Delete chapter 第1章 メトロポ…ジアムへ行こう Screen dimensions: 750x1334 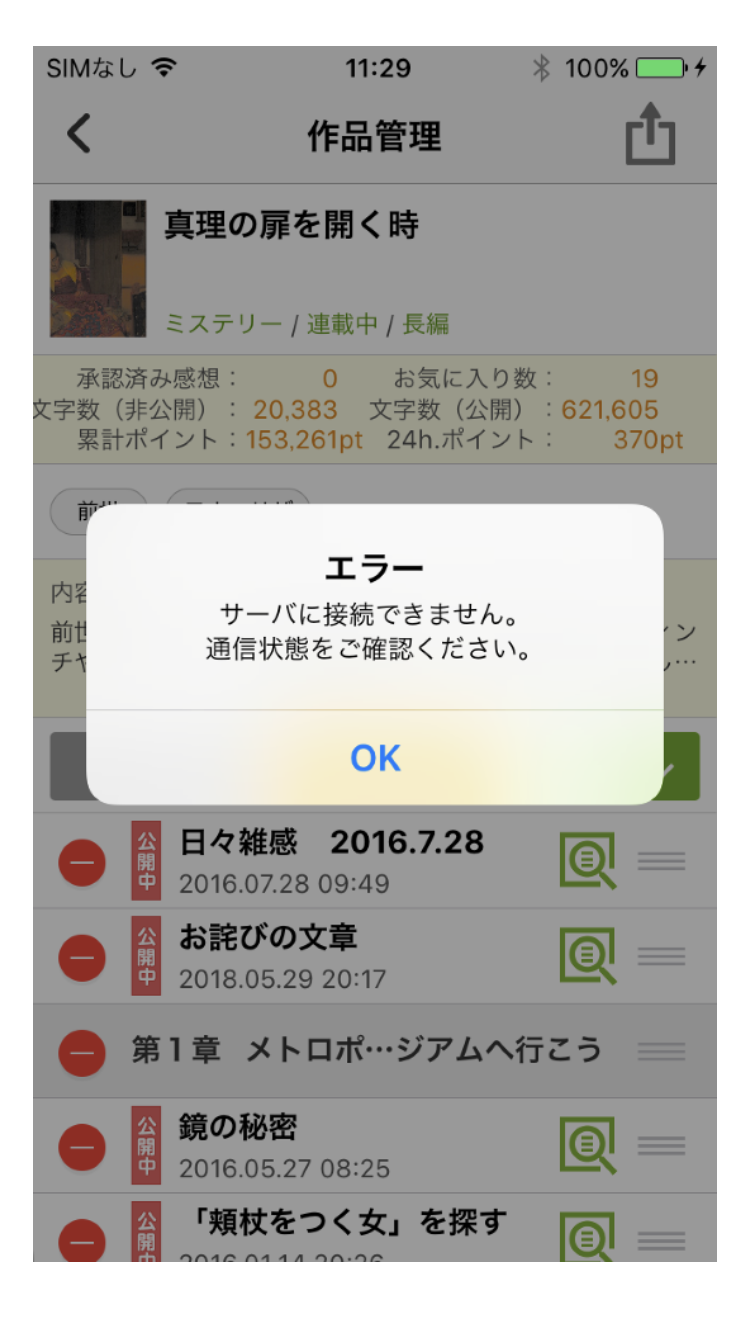[x=82, y=1051]
